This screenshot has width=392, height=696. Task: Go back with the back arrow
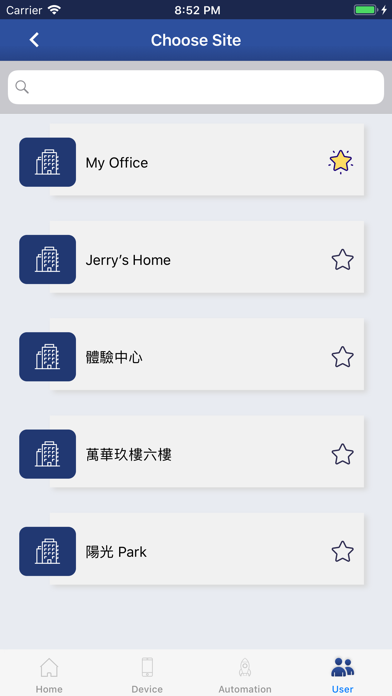pos(34,40)
